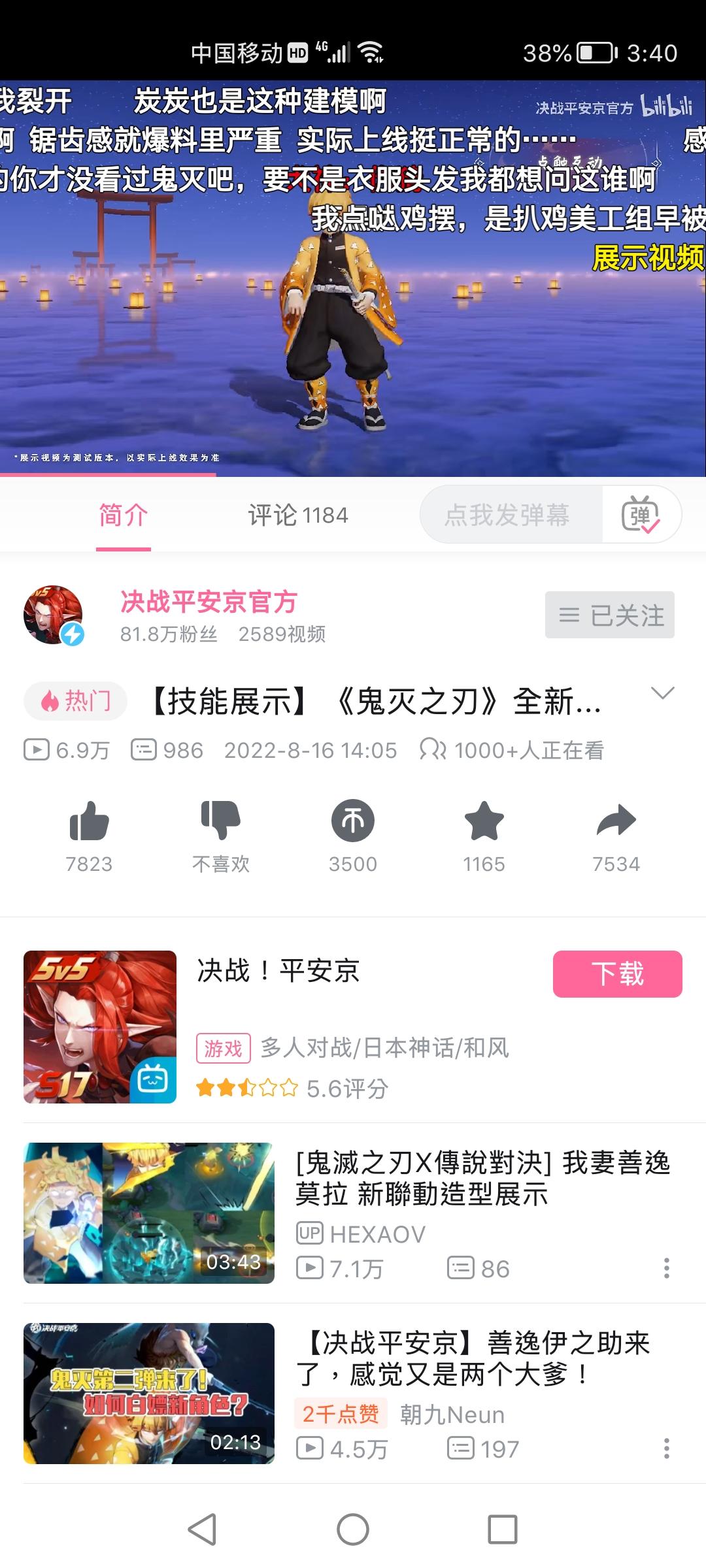
Task: Open 朝九Neun 善逸伊之助 video
Action: tap(353, 1393)
